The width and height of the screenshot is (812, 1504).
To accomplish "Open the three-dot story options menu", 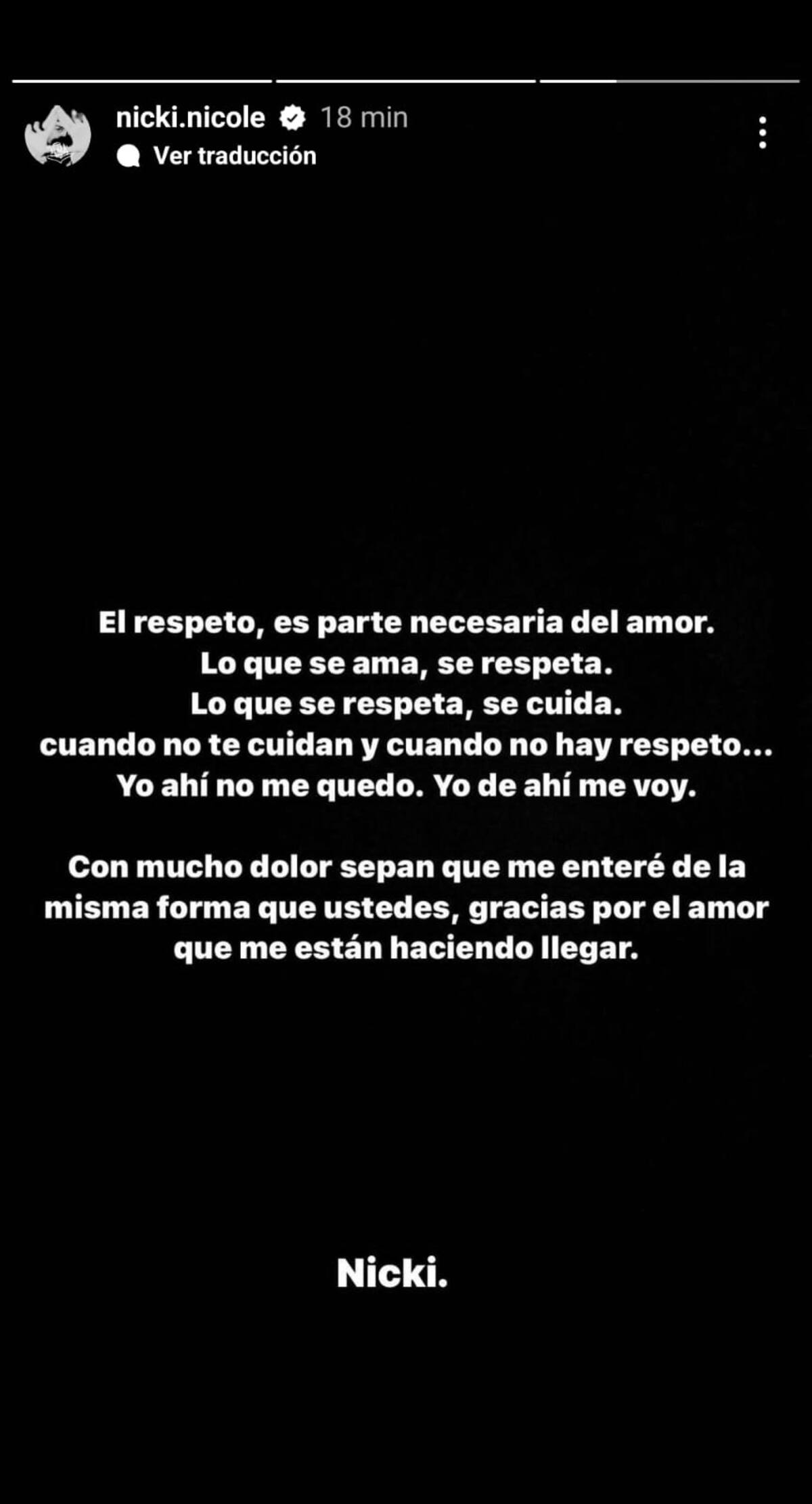I will coord(763,133).
